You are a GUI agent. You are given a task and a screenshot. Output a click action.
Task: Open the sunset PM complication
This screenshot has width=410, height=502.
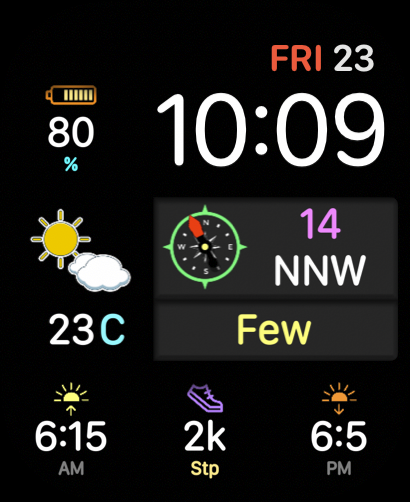click(x=339, y=430)
